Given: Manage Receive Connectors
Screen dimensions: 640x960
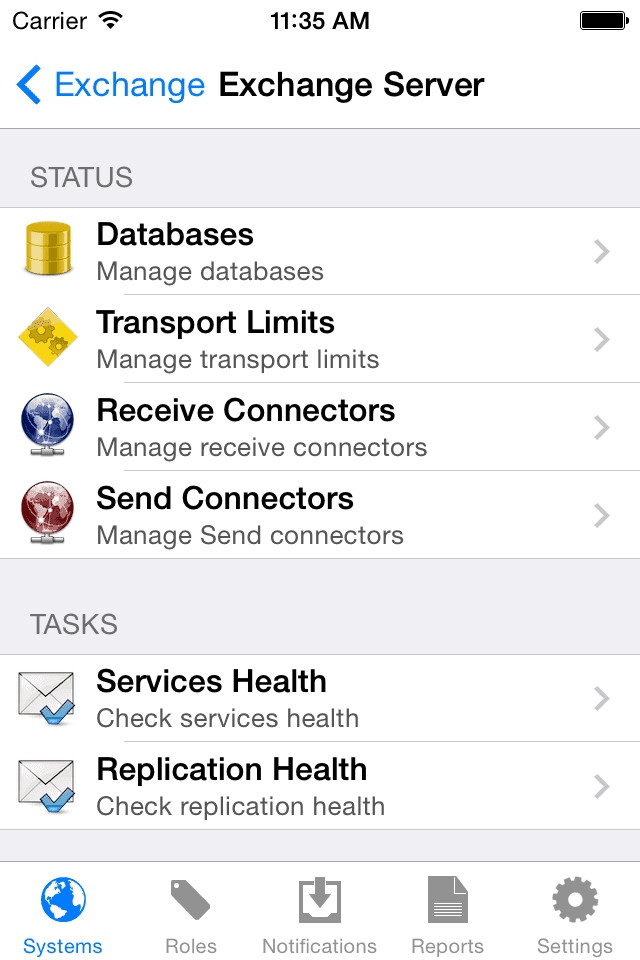Looking at the screenshot, I should (x=320, y=427).
